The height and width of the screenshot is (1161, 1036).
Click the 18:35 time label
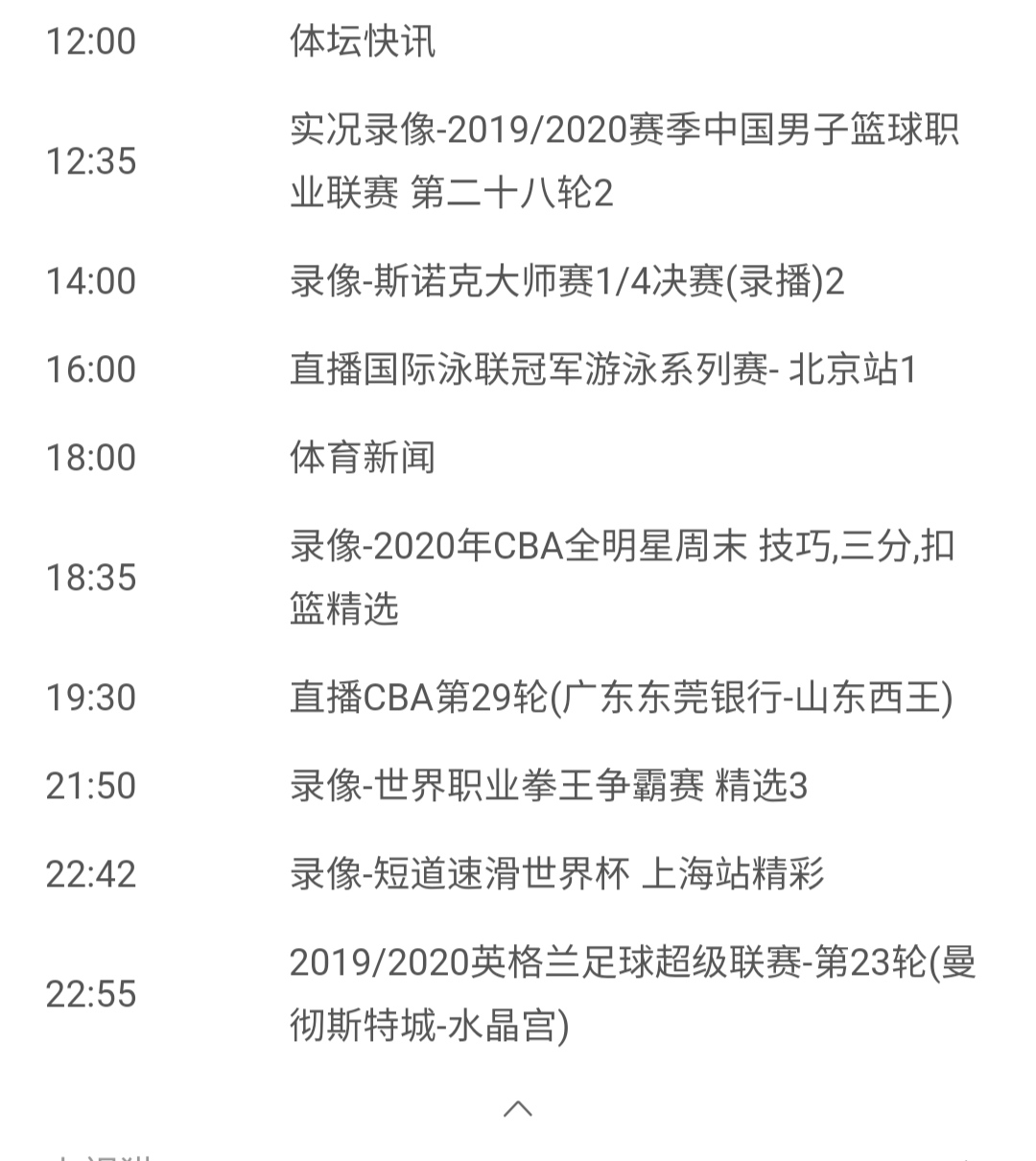point(91,576)
